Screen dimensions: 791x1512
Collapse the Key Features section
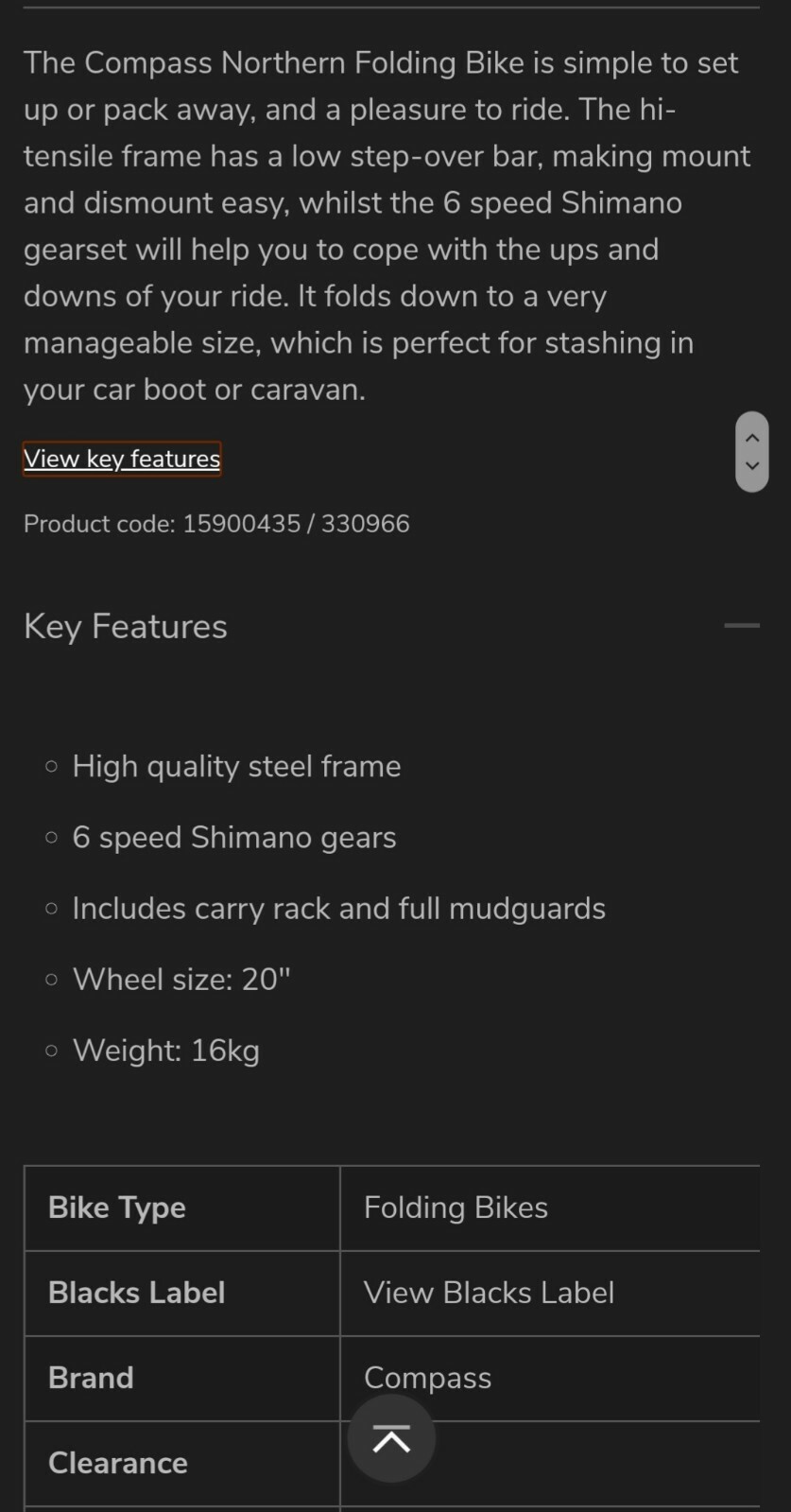tap(741, 625)
